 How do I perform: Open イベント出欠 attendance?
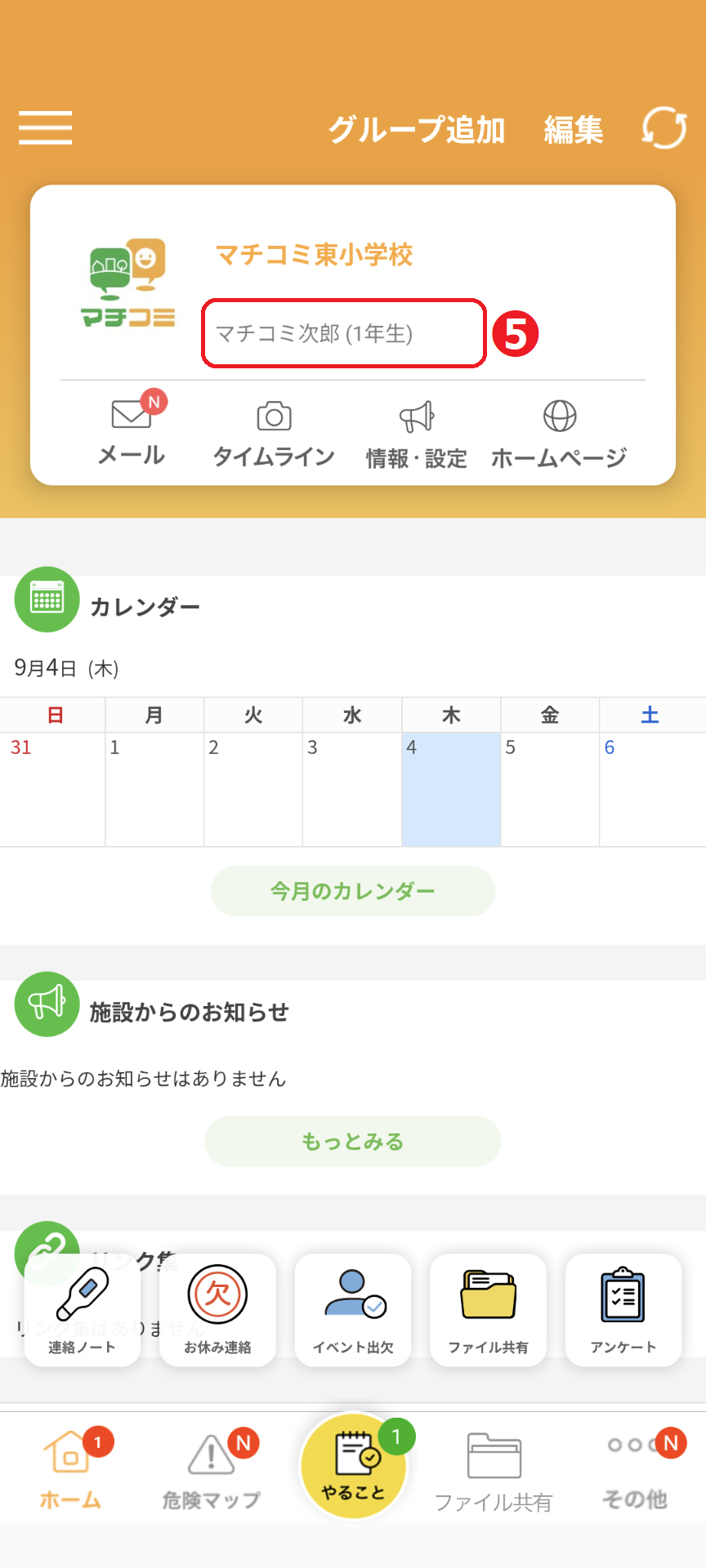353,1310
